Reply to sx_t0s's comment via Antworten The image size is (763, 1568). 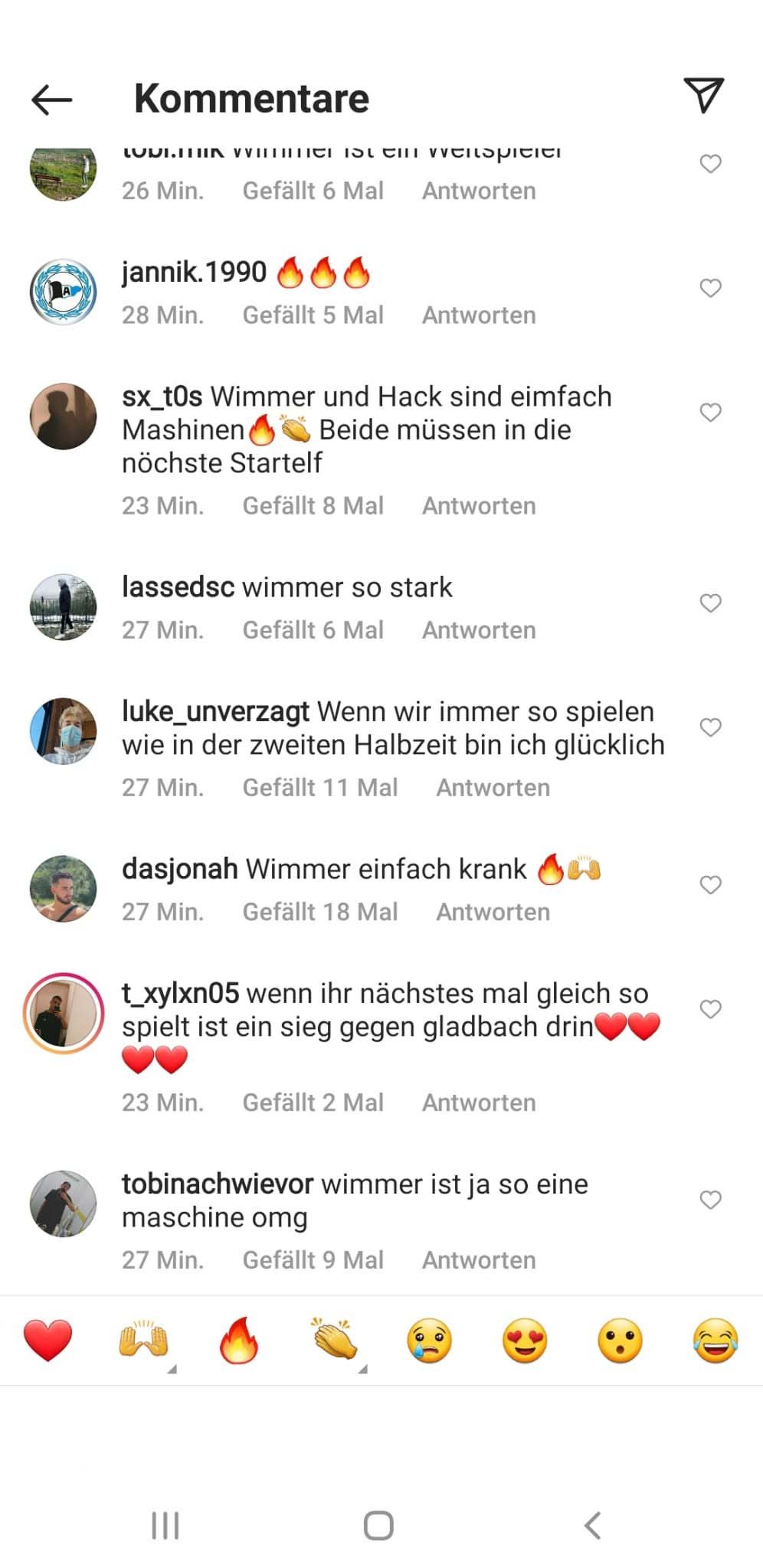[479, 506]
